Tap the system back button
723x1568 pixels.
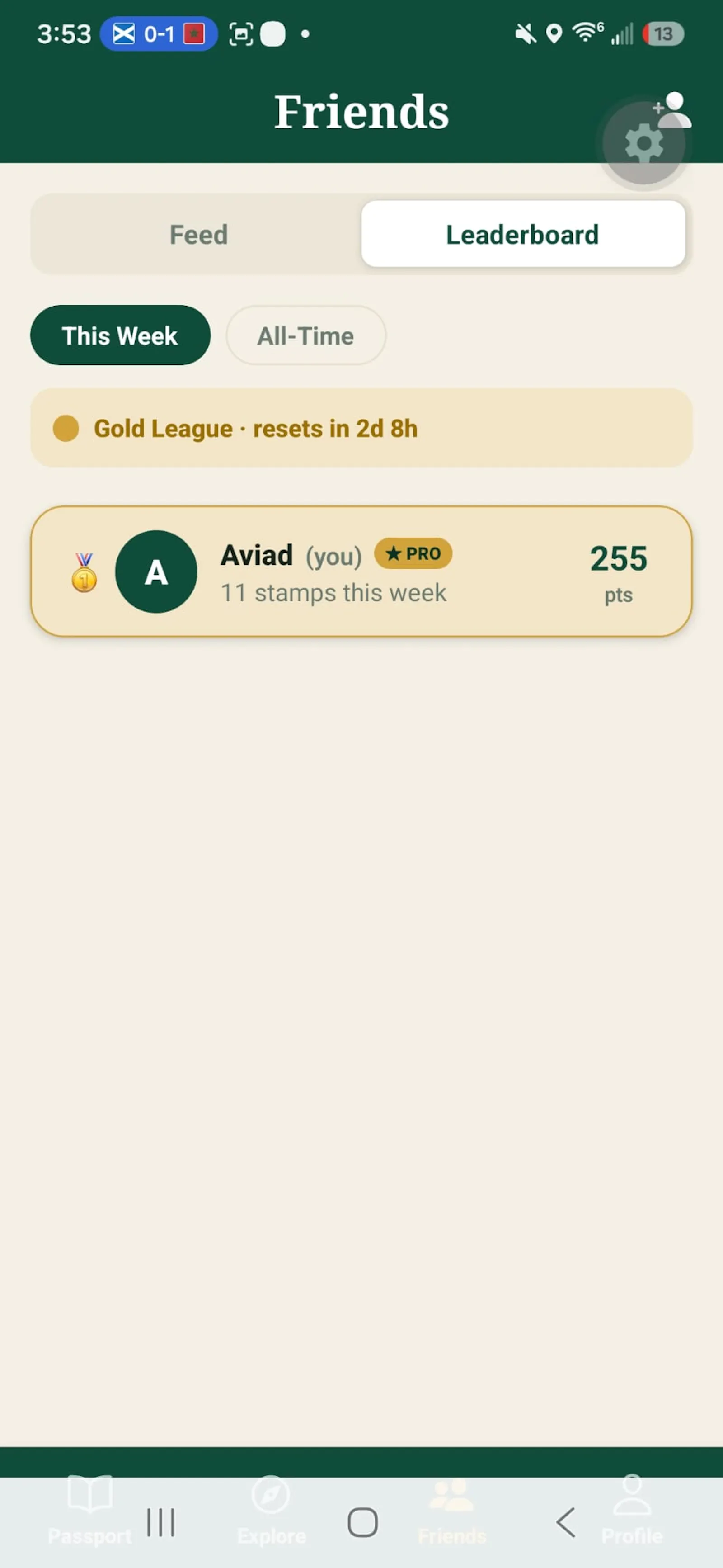coord(566,1523)
